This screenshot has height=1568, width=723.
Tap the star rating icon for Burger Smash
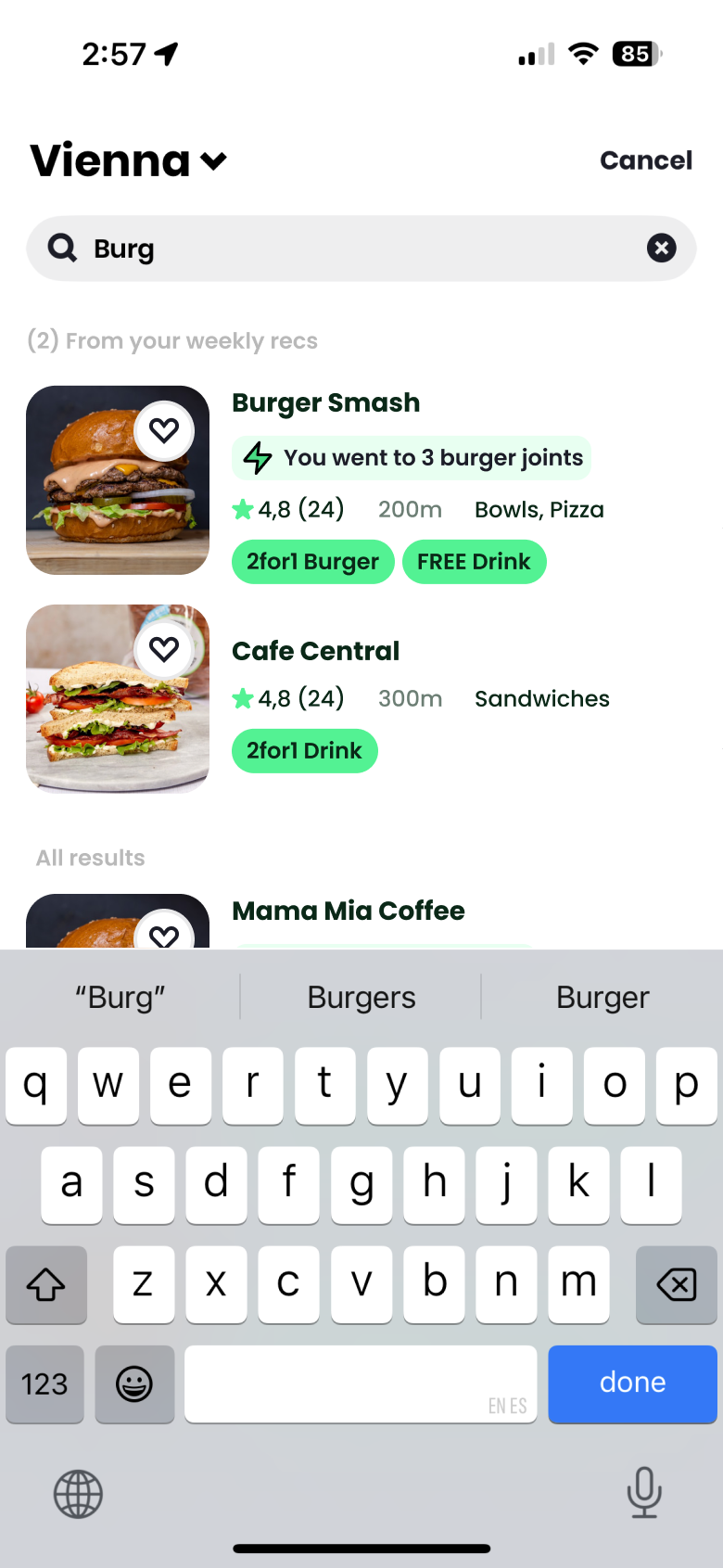click(x=243, y=508)
